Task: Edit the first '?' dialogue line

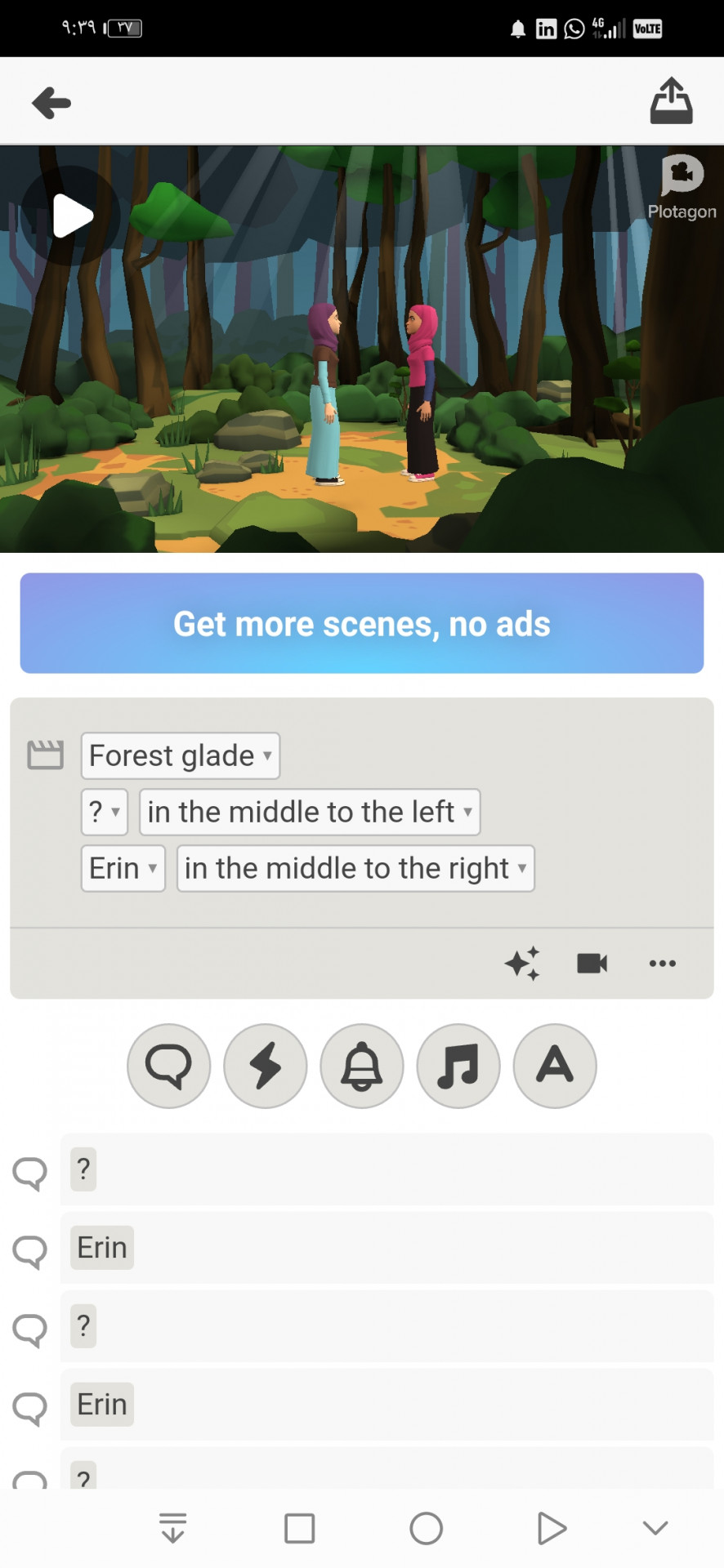Action: point(386,1169)
